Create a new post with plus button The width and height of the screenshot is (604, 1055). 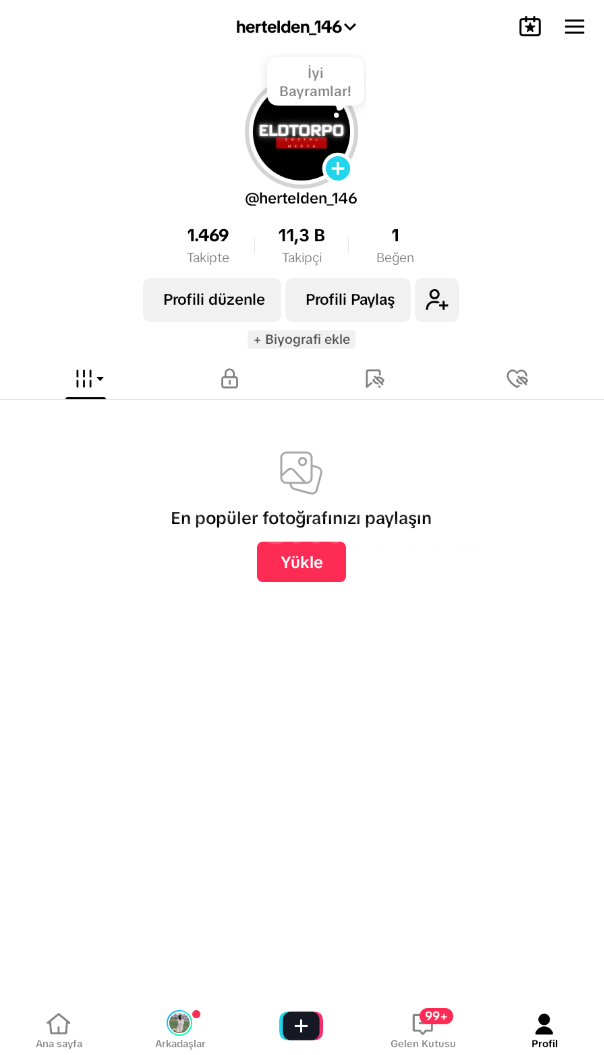coord(301,1026)
